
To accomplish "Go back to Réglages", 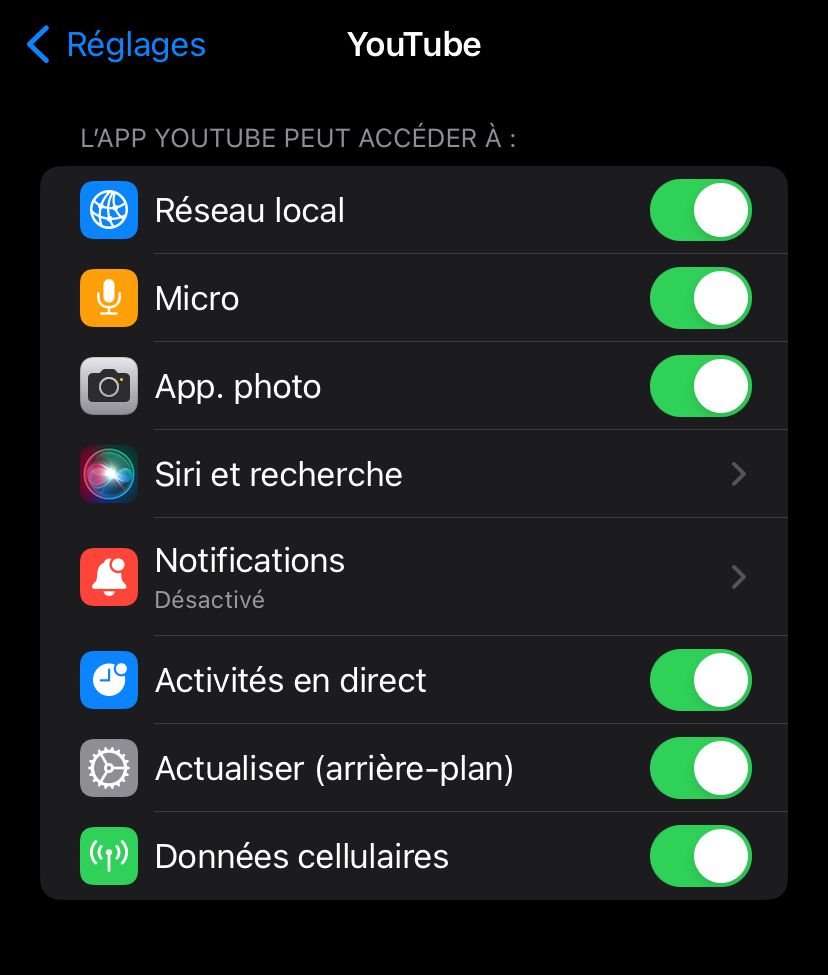I will (x=116, y=45).
